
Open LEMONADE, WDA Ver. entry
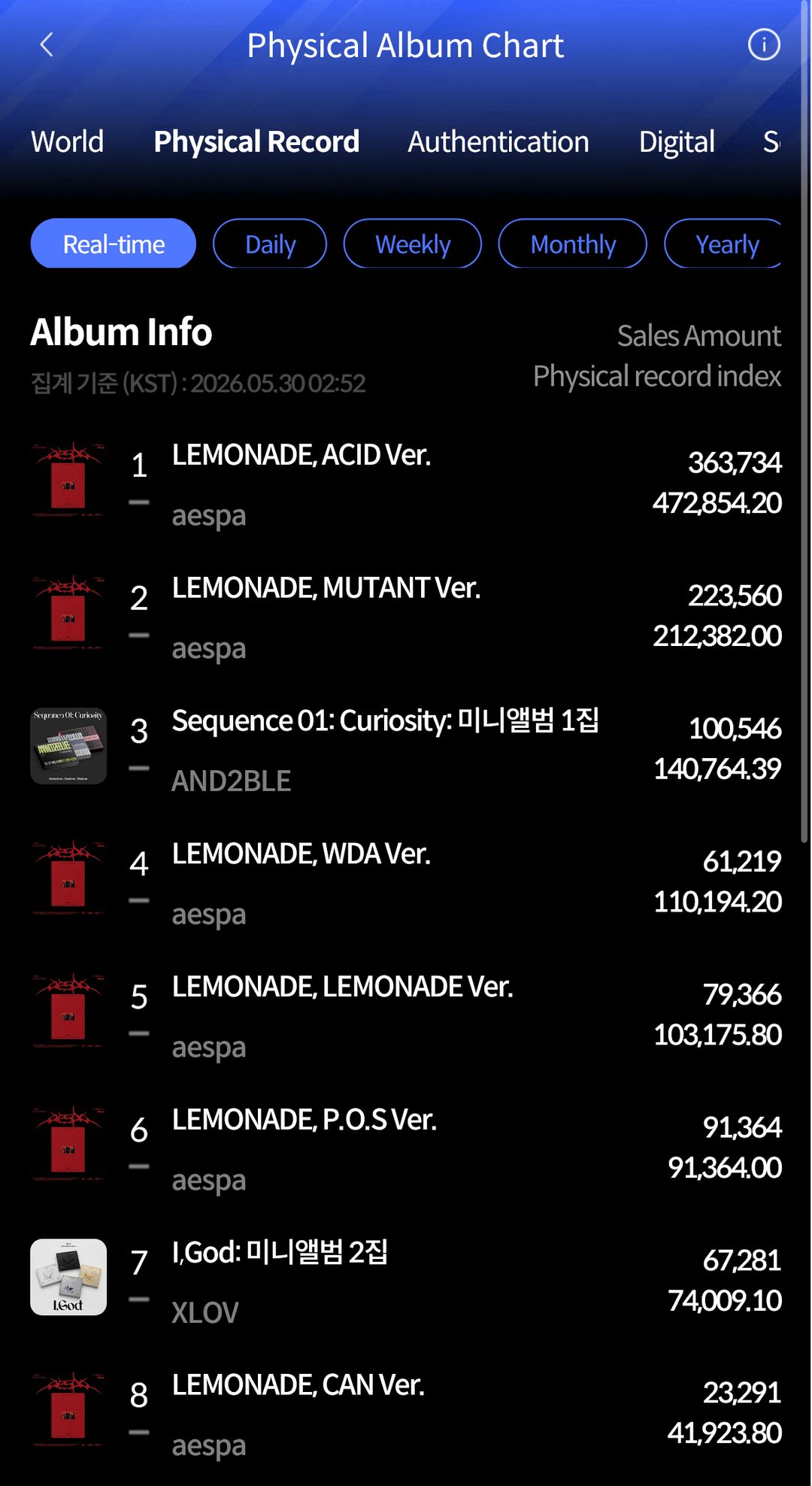pos(406,881)
